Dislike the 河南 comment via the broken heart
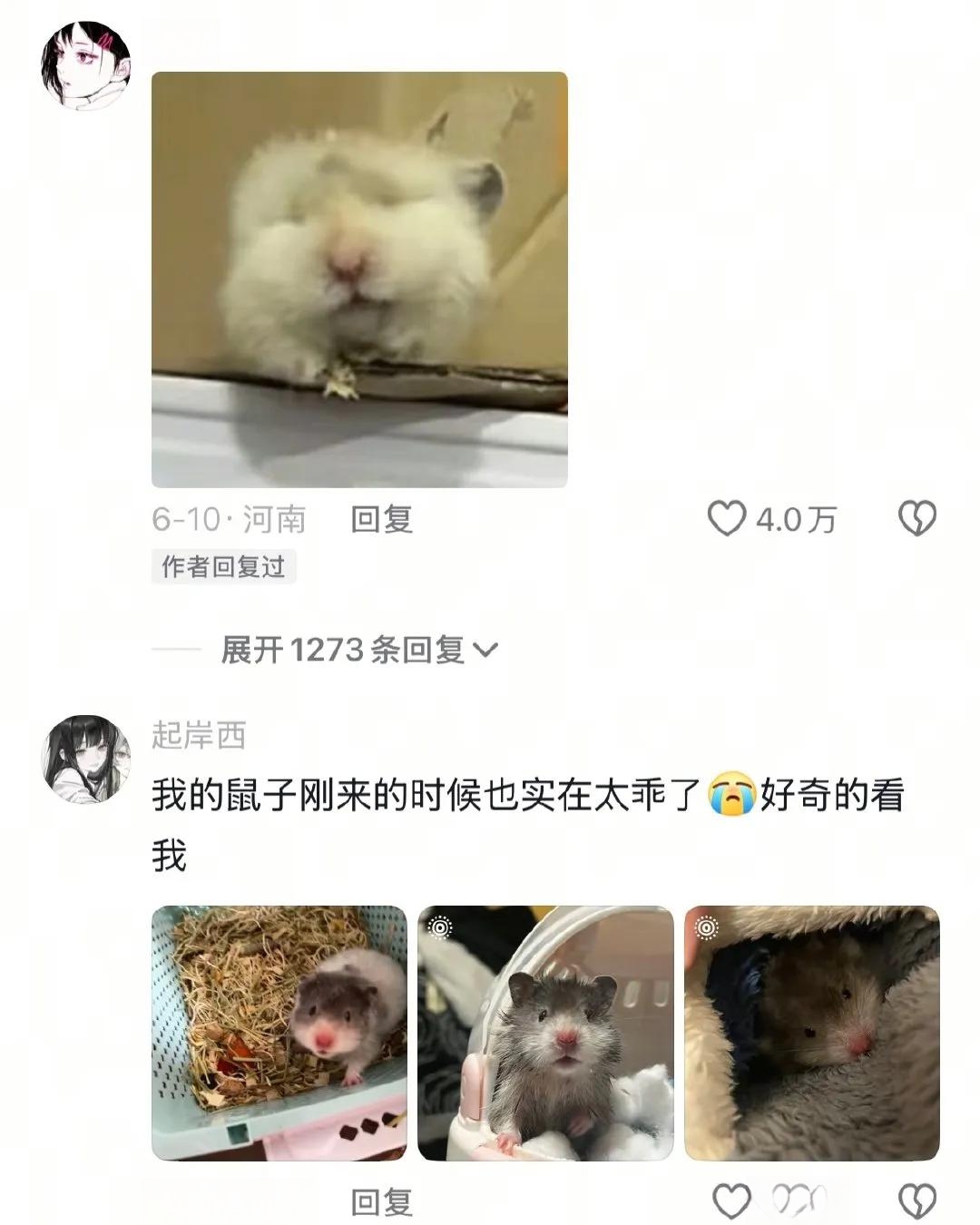The height and width of the screenshot is (1225, 980). pyautogui.click(x=916, y=519)
